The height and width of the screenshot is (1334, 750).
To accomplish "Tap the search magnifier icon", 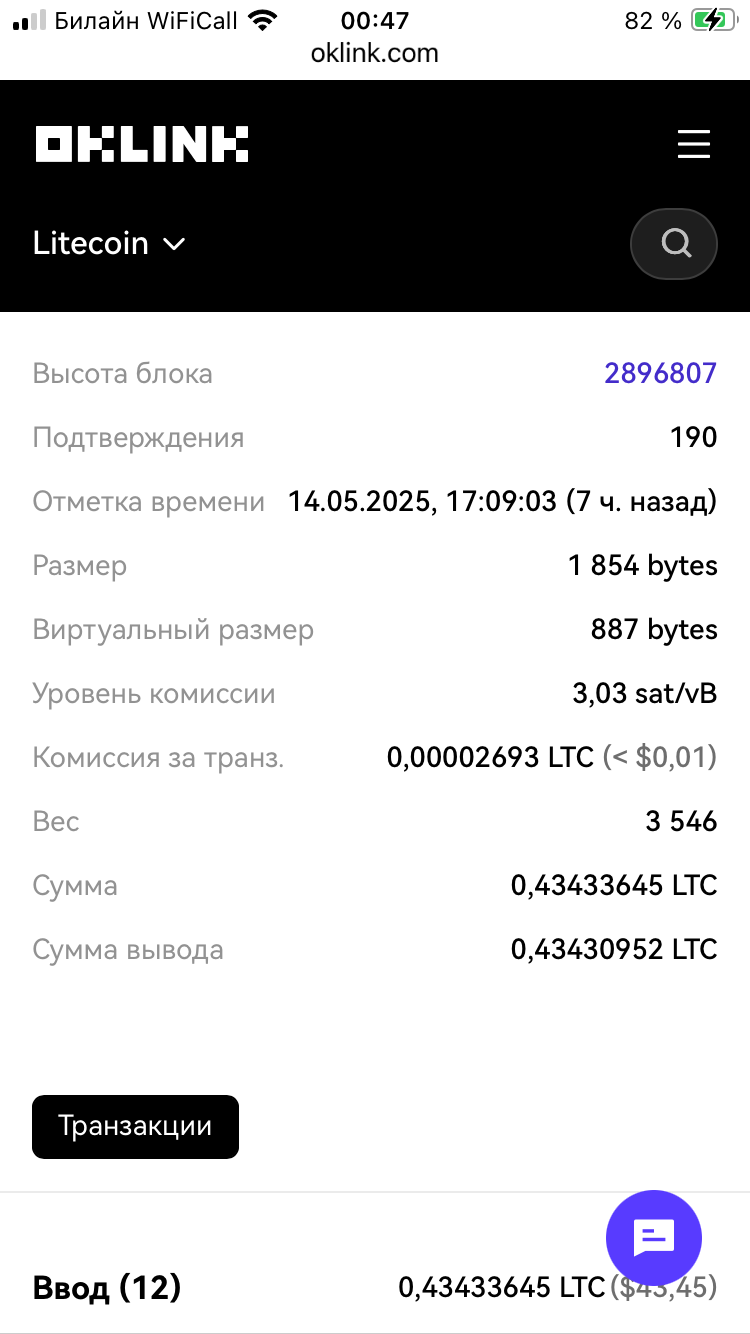I will pyautogui.click(x=674, y=243).
